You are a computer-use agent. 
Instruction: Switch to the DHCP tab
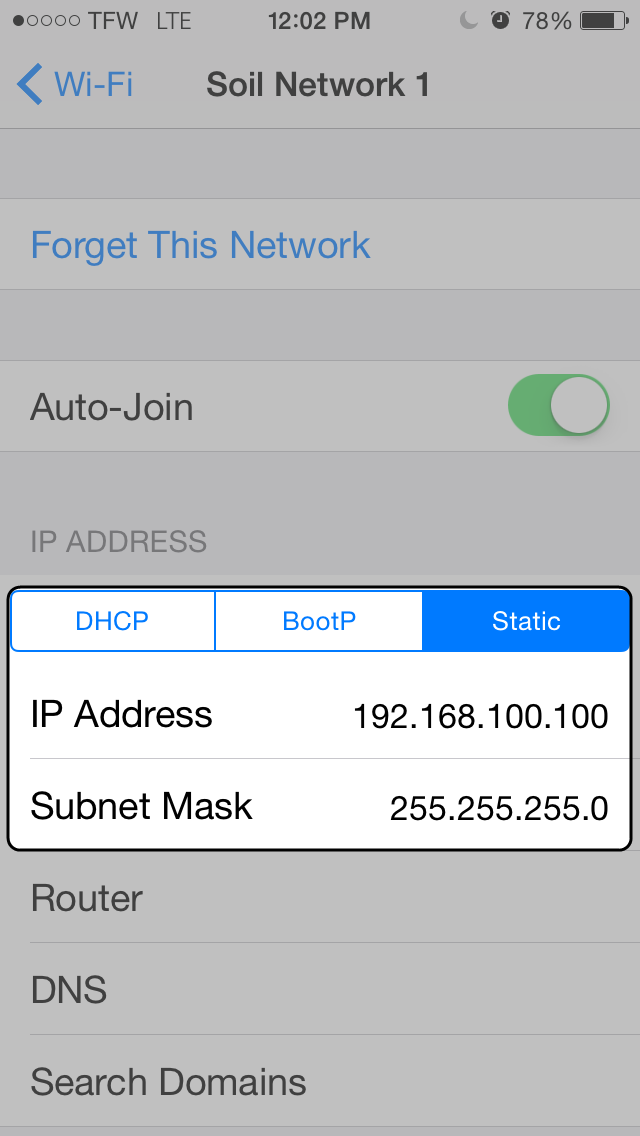[x=112, y=621]
